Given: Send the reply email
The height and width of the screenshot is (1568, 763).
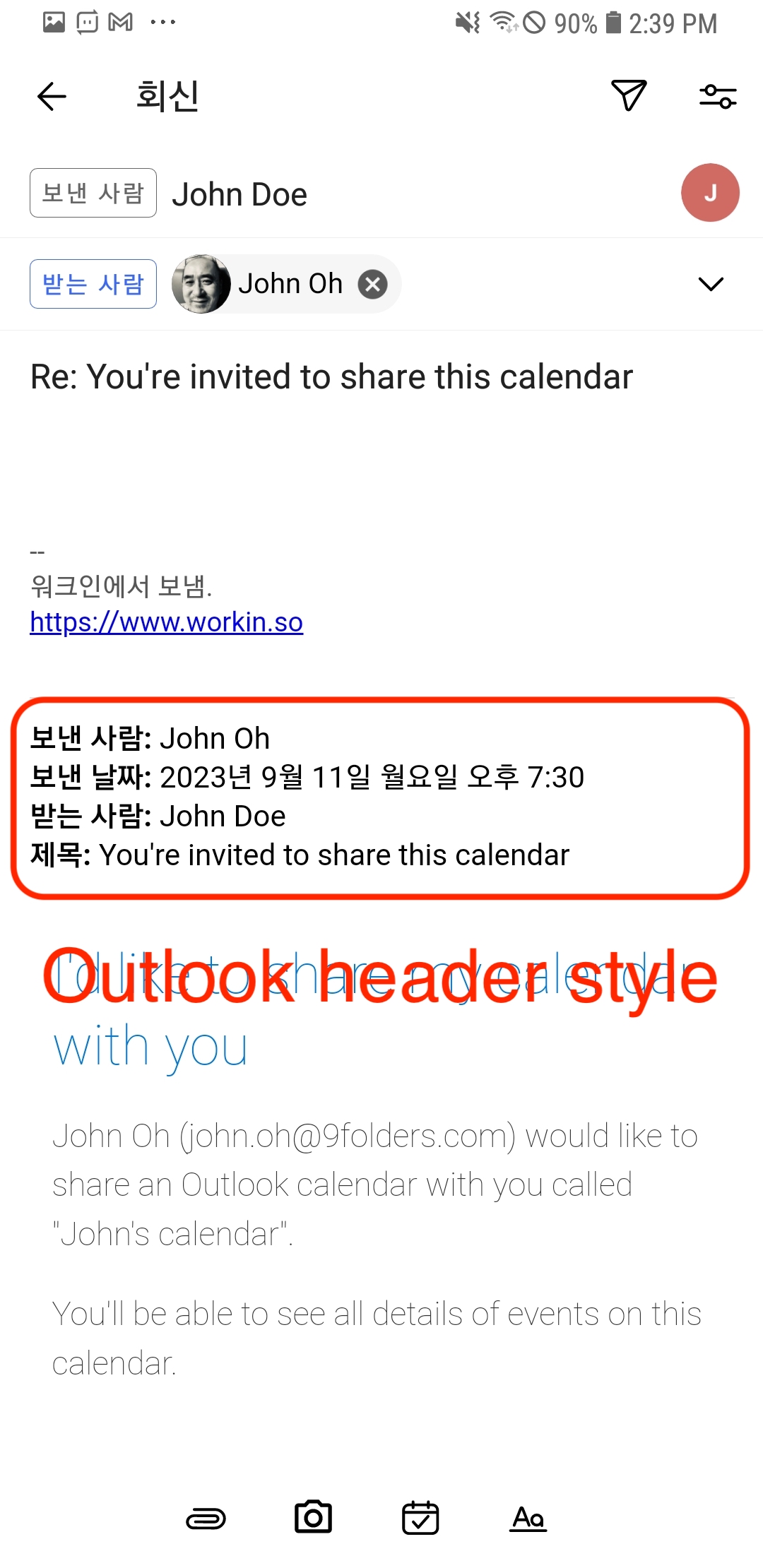Looking at the screenshot, I should coord(629,95).
